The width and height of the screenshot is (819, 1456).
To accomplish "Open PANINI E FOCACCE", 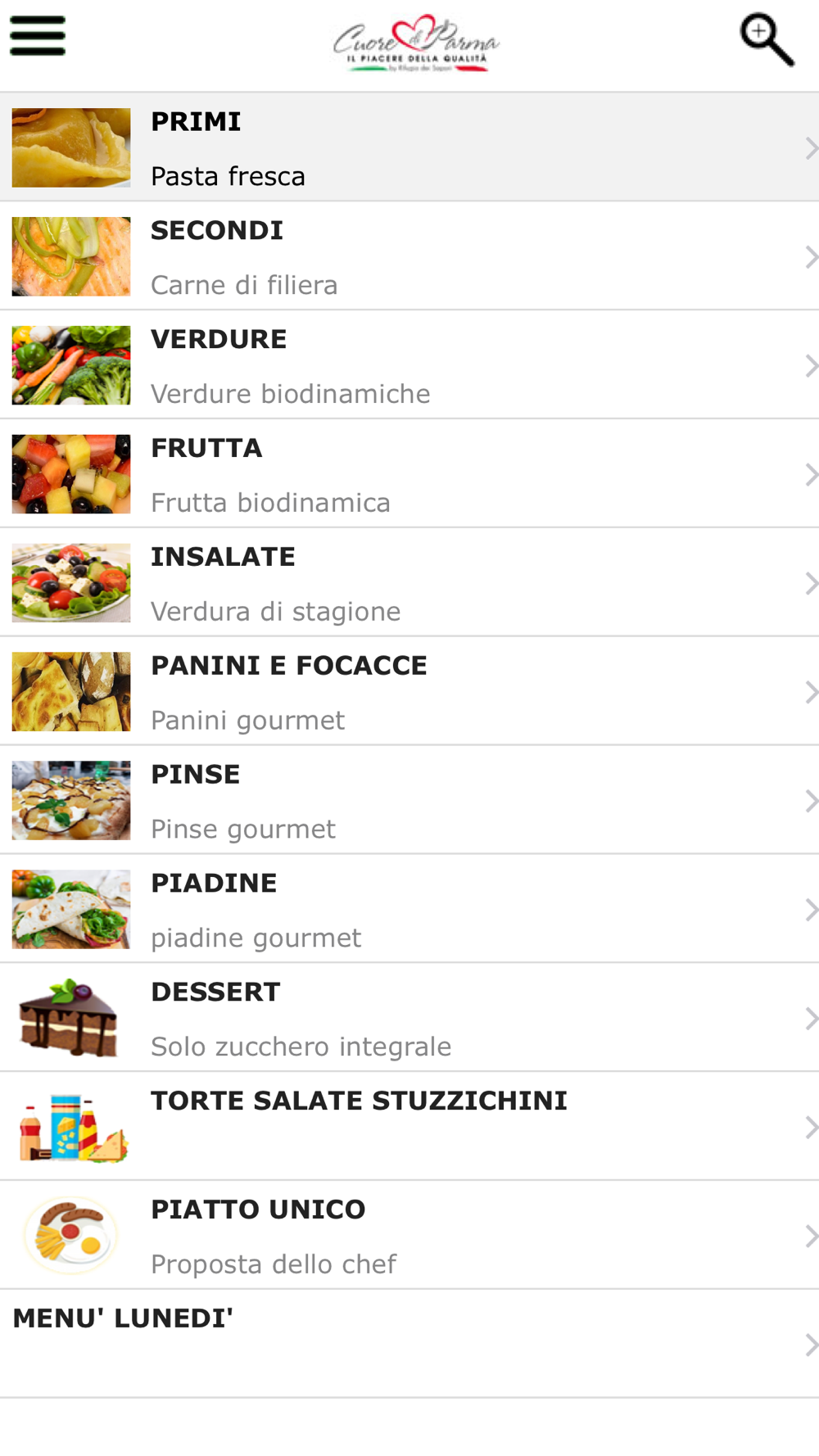I will pyautogui.click(x=409, y=692).
